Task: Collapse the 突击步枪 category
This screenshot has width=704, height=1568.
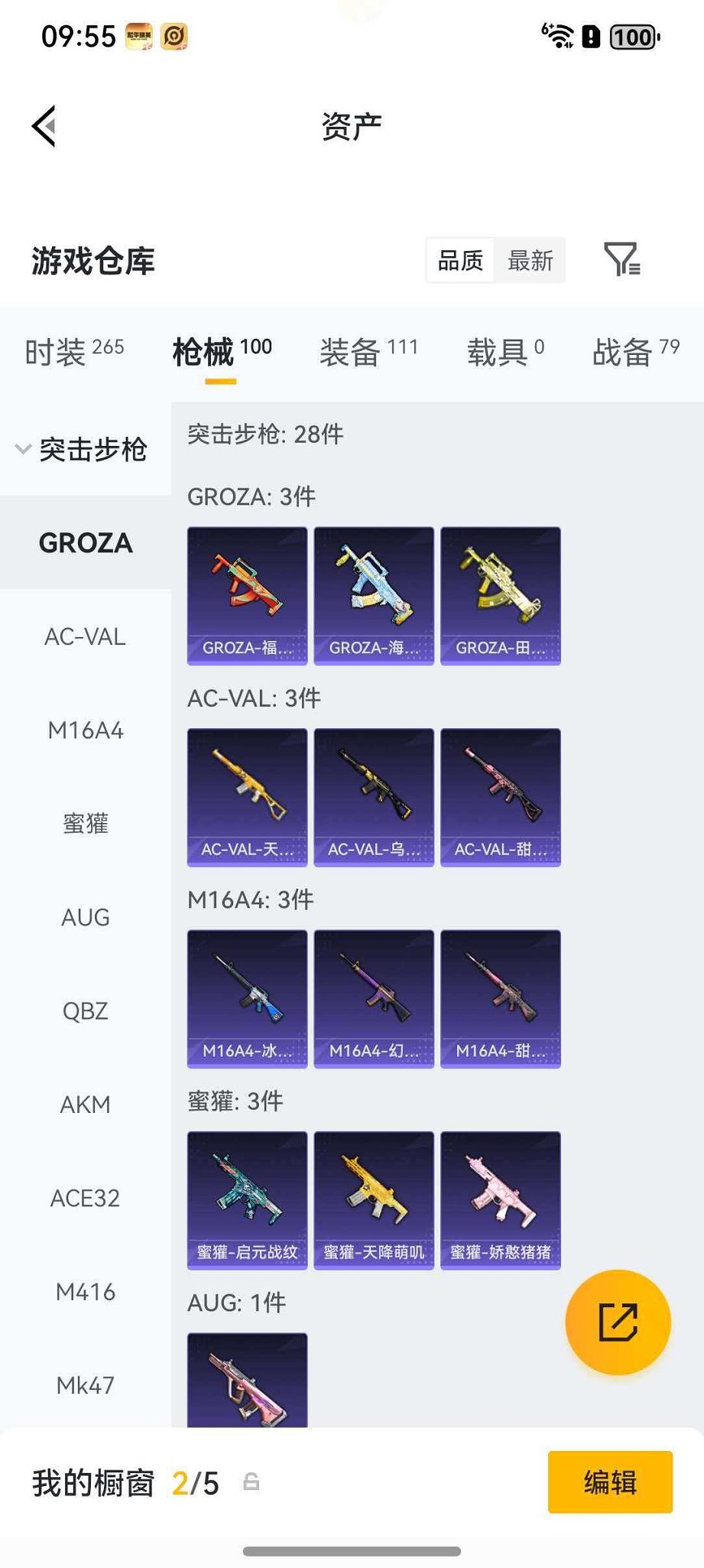Action: [81, 449]
